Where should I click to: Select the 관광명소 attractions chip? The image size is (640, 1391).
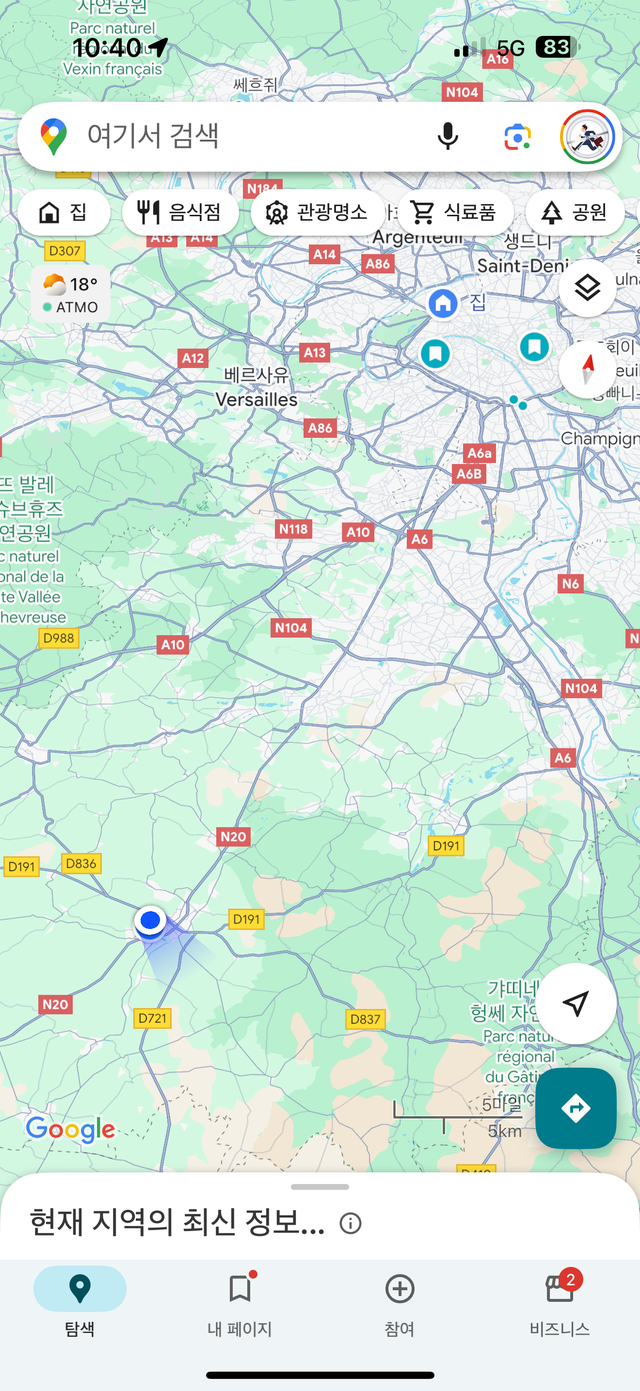(x=317, y=212)
